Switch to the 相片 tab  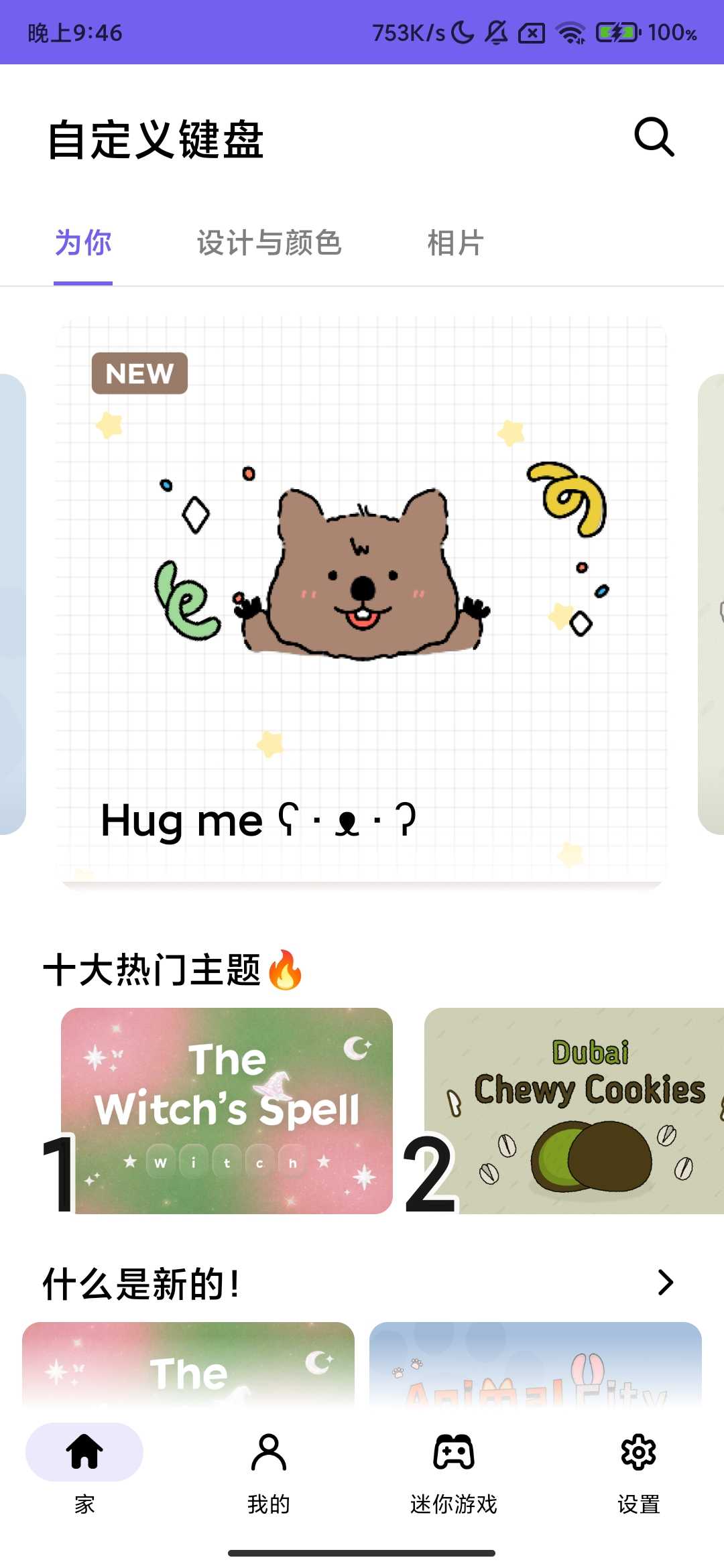(x=455, y=243)
